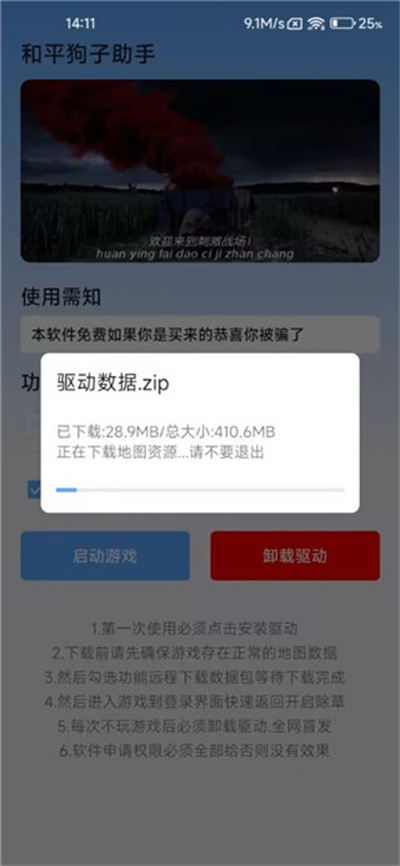Tap the 启动游戏 button
Screen dimensions: 400x866
[x=105, y=556]
